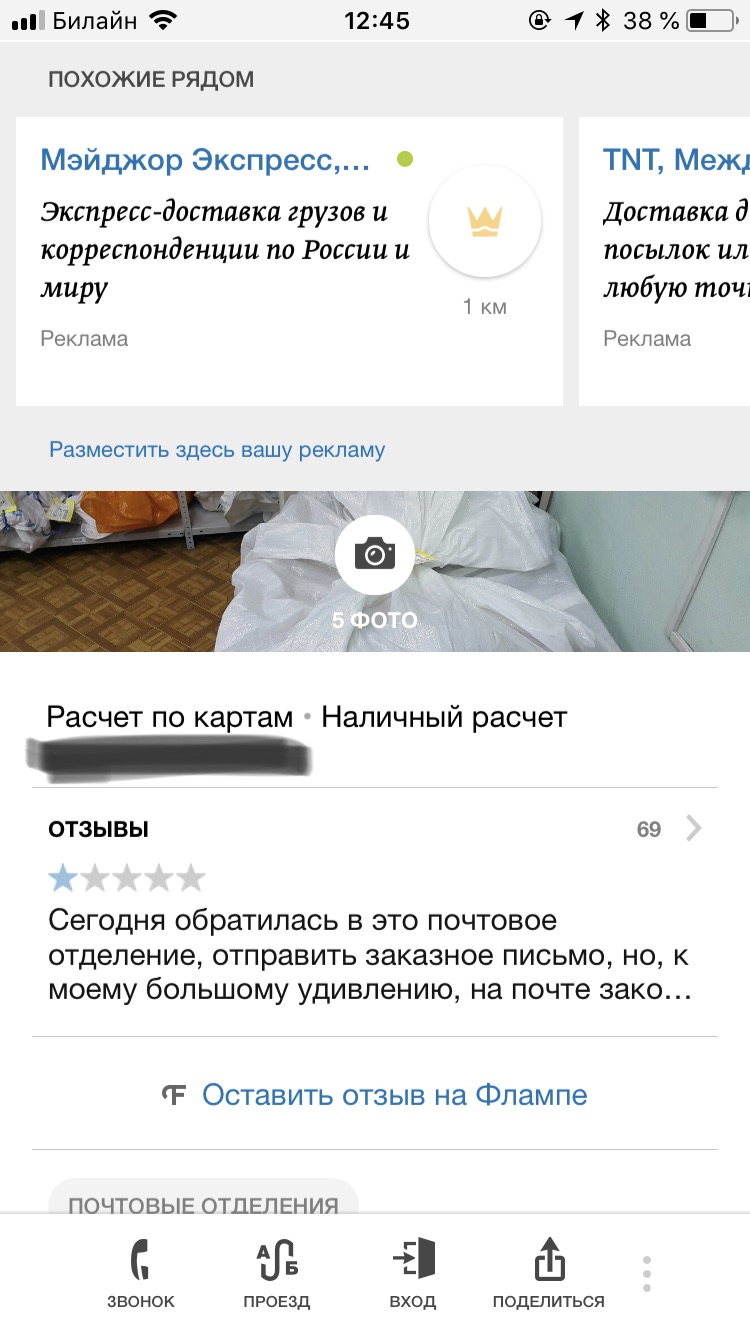
Task: Share this place via Поделиться
Action: point(549,1273)
